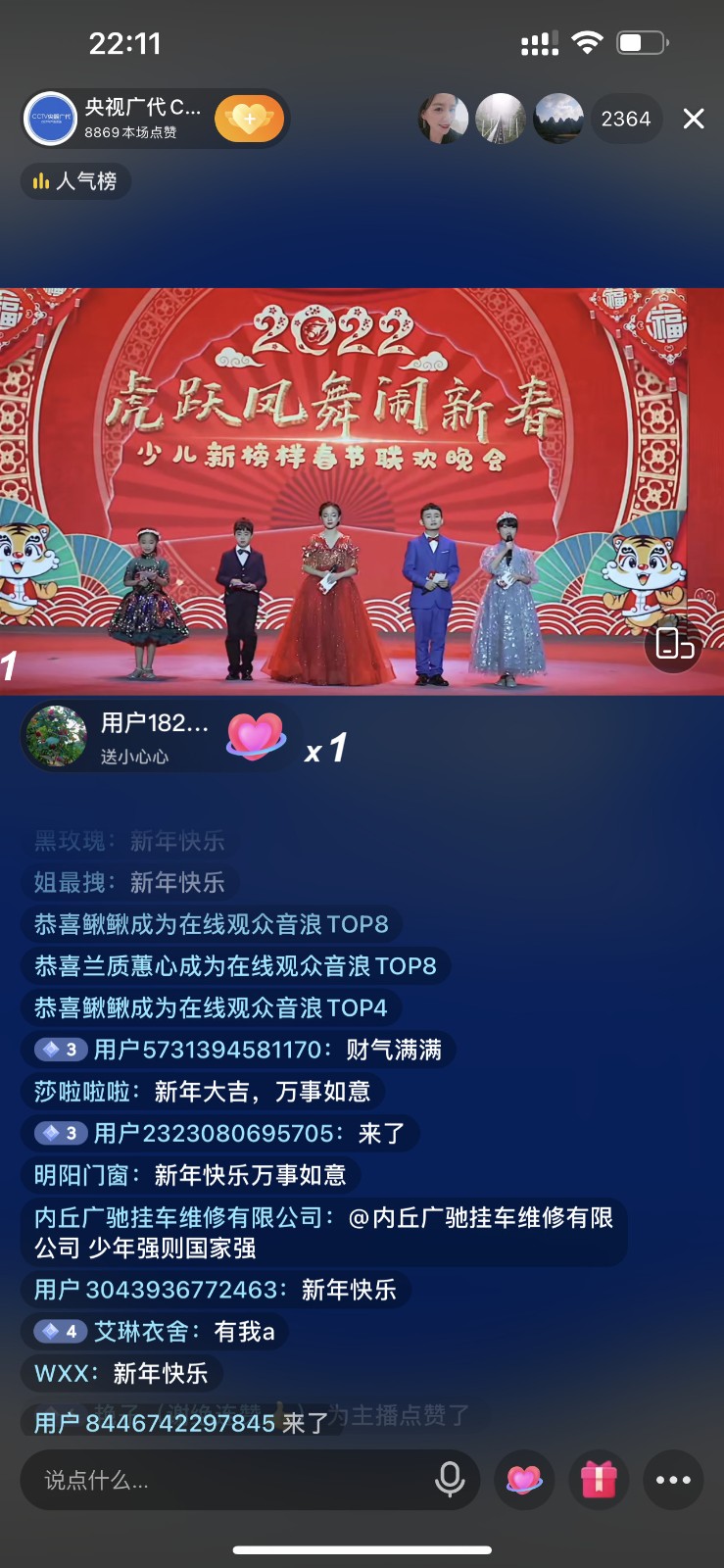
Task: Tap the comment from 莎啦啦啦
Action: click(202, 1092)
